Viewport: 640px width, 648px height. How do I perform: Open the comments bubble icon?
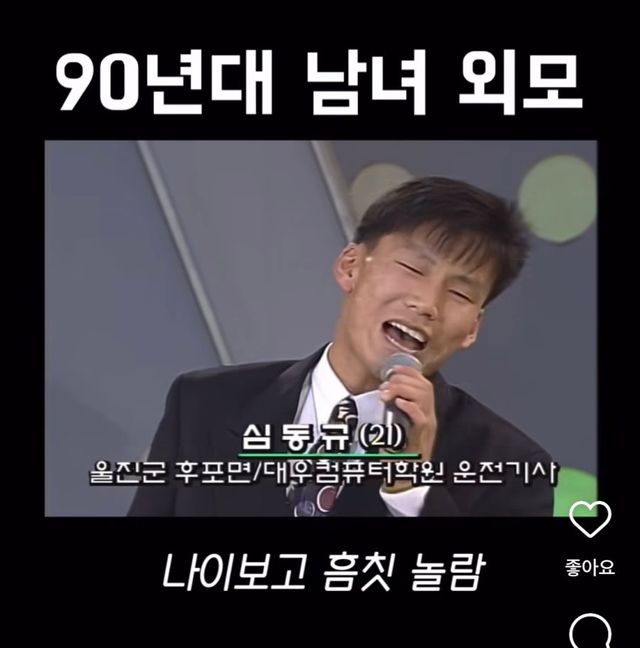click(590, 632)
